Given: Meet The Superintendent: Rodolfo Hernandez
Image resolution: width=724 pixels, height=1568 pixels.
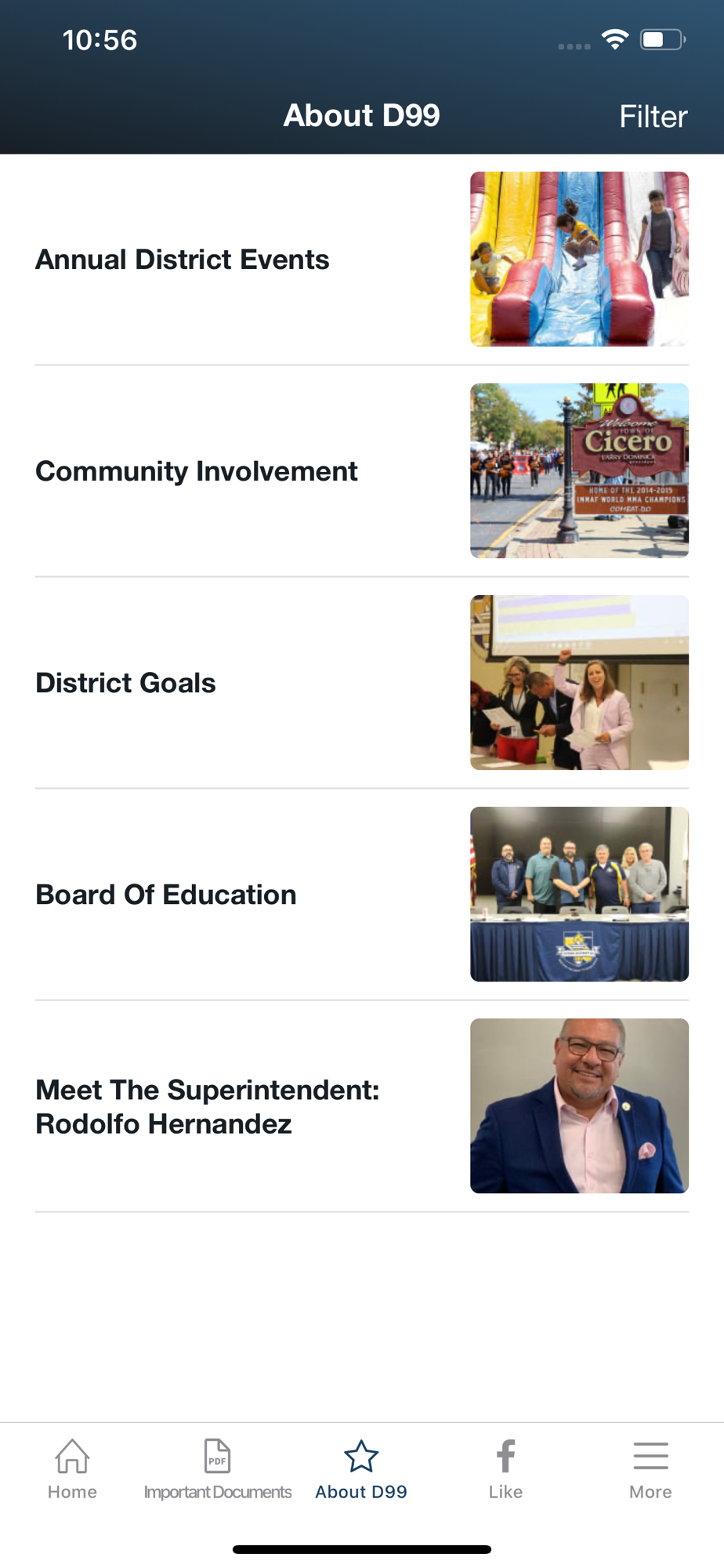Looking at the screenshot, I should coord(208,1106).
